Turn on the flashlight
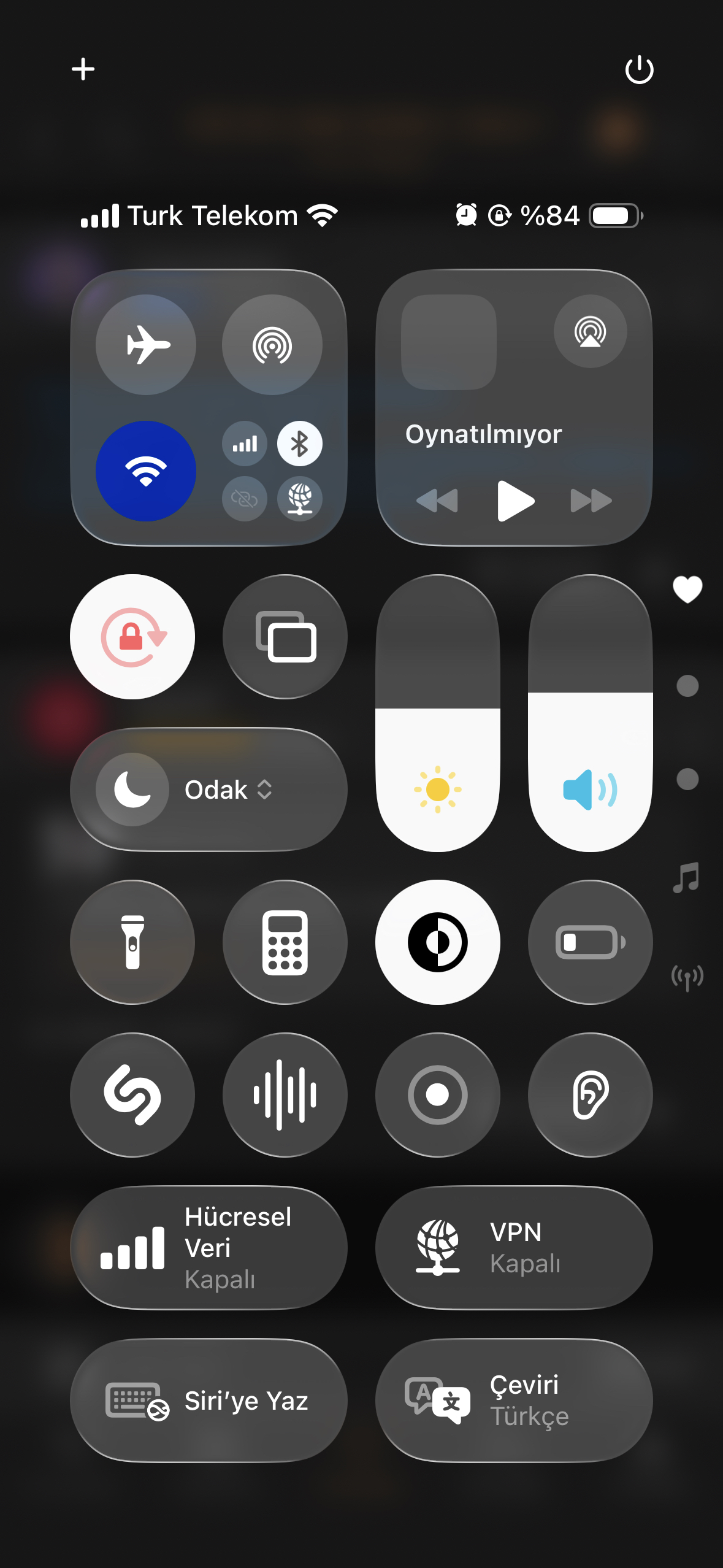 (x=132, y=942)
